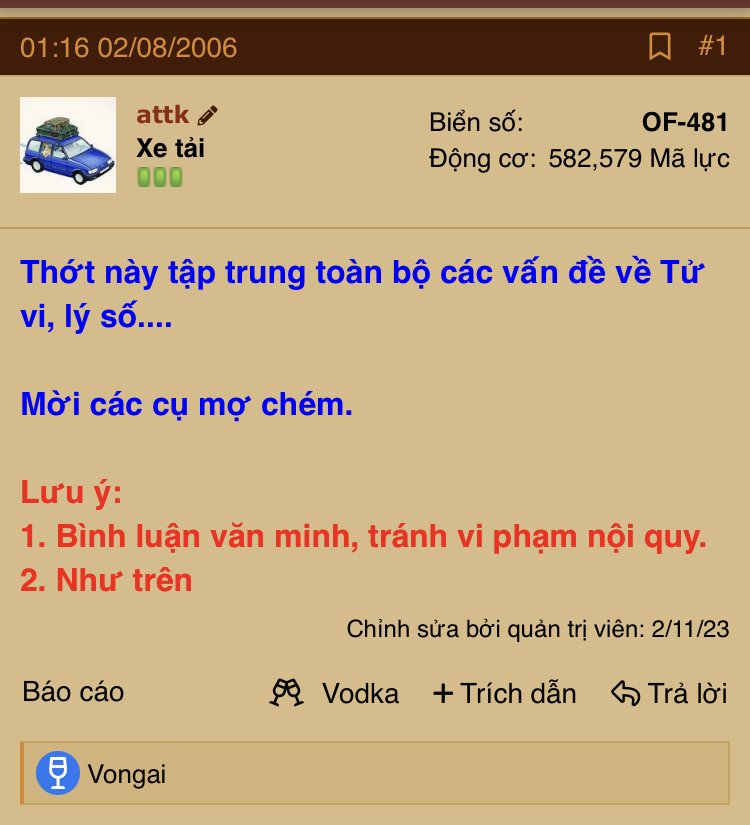Quote the post with Trích dẫn
The image size is (750, 825).
(x=504, y=693)
